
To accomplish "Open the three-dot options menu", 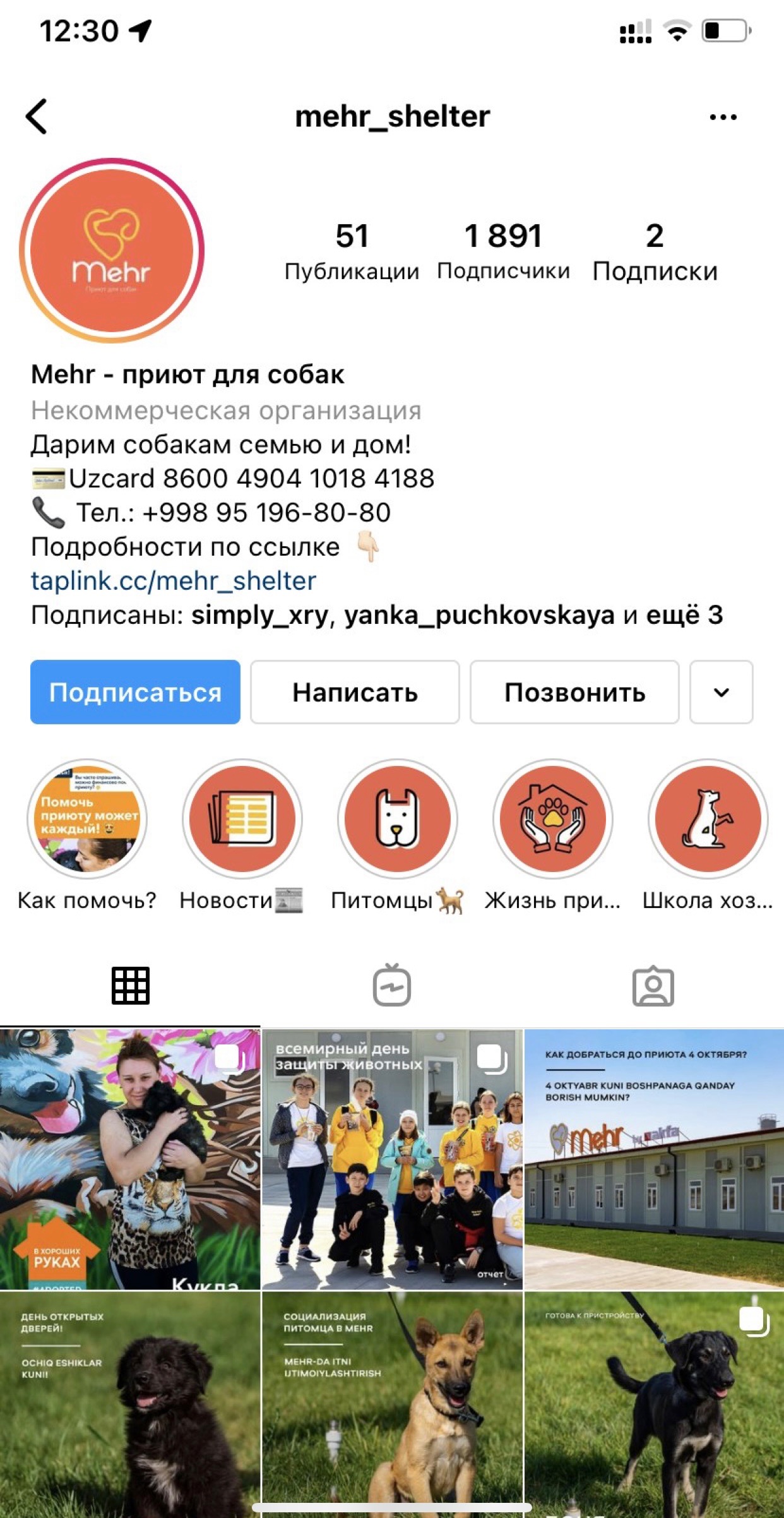I will (723, 117).
